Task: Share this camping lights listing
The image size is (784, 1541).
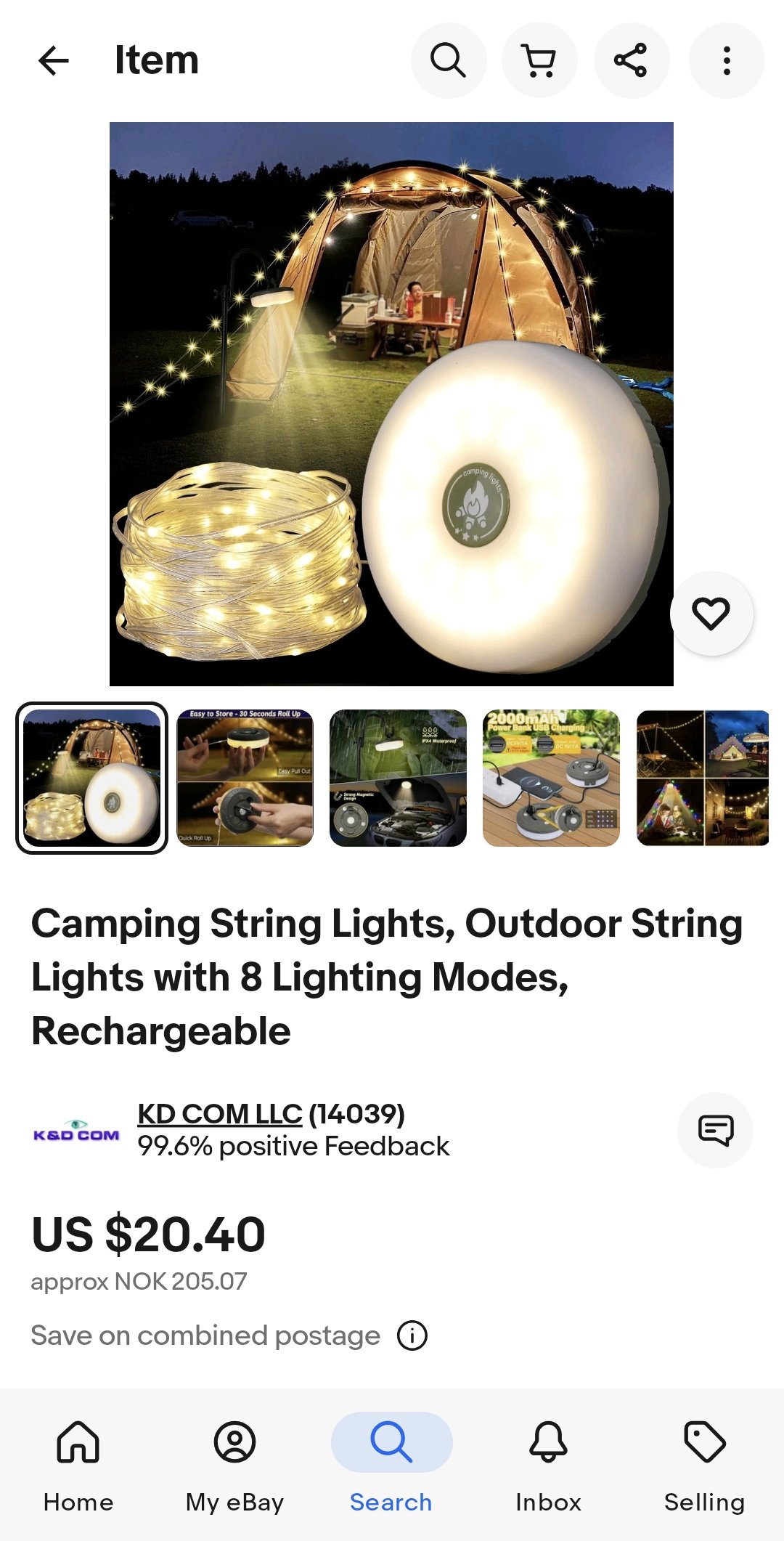Action: 631,60
